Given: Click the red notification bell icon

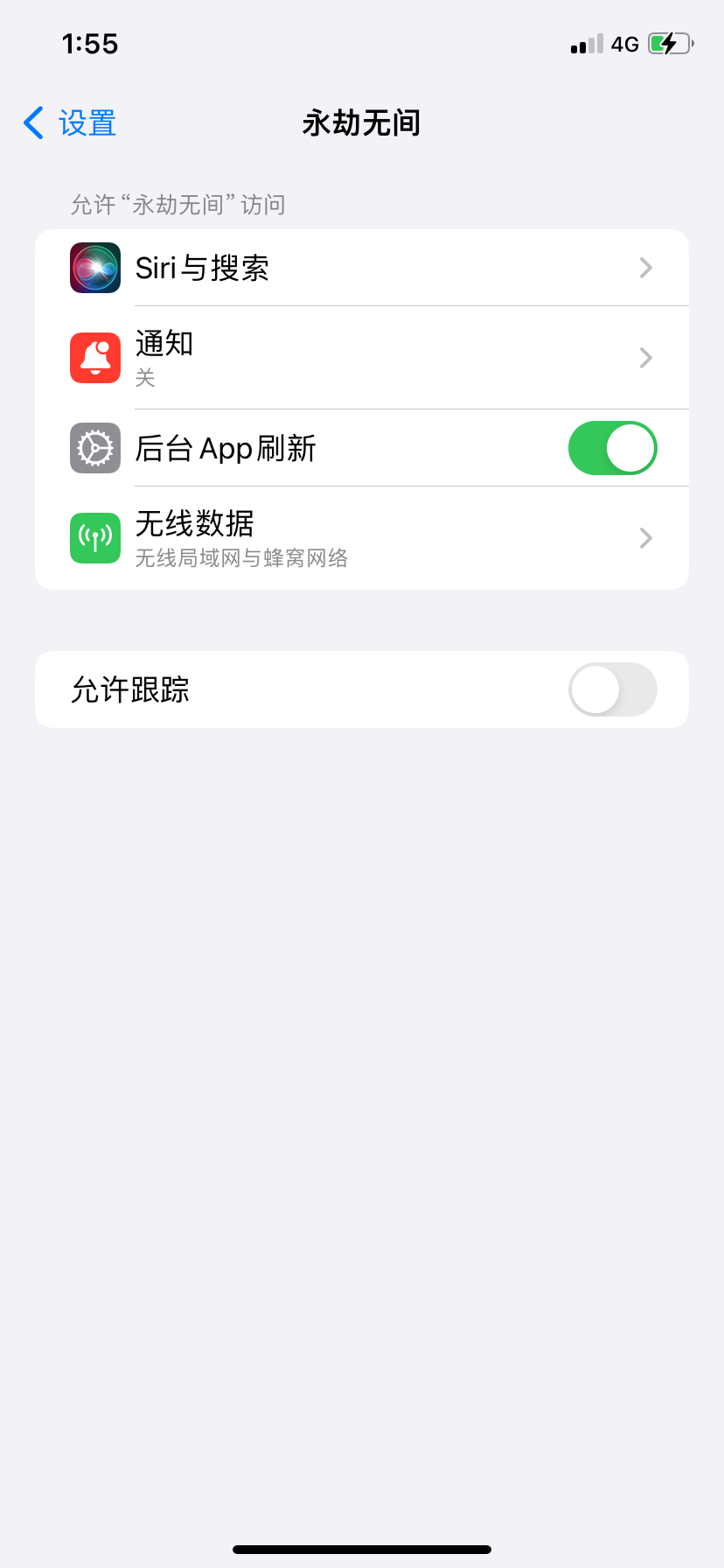Looking at the screenshot, I should tap(94, 358).
